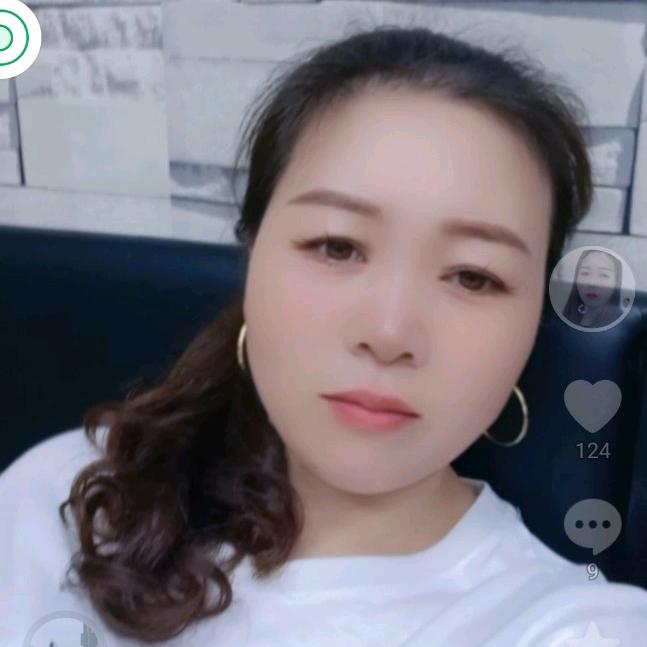This screenshot has height=647, width=647.
Task: Open the comments bubble
Action: pyautogui.click(x=592, y=525)
